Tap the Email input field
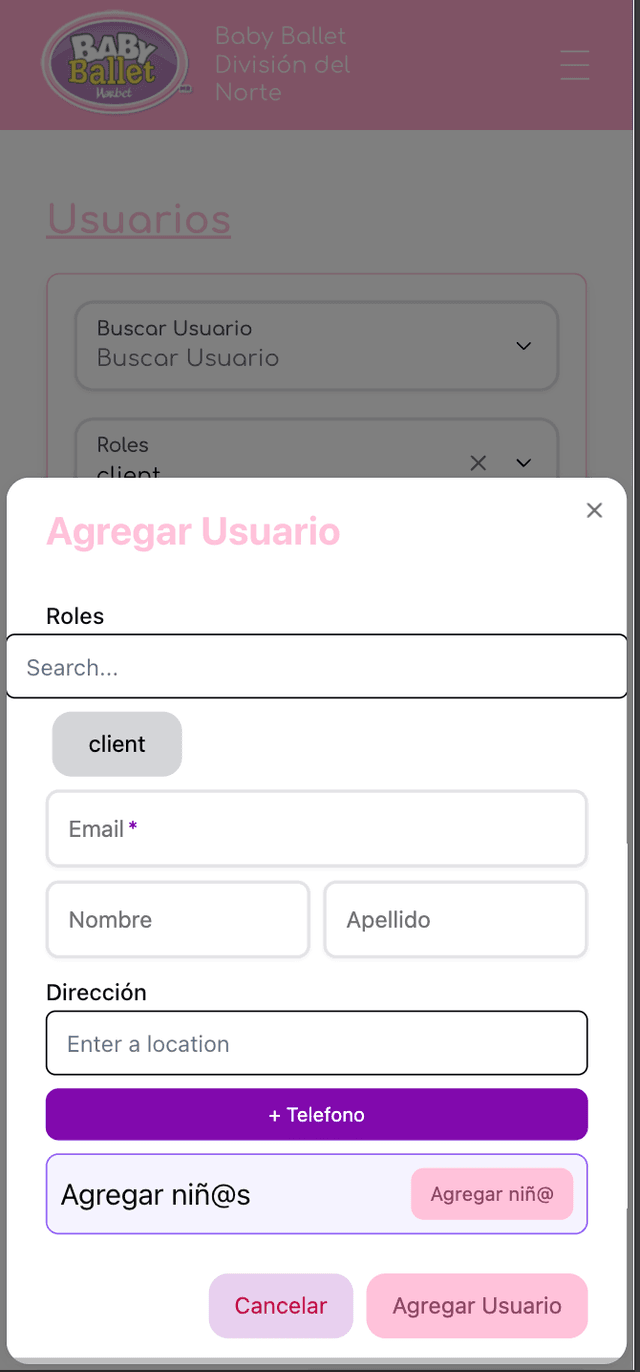640x1372 pixels. 316,829
